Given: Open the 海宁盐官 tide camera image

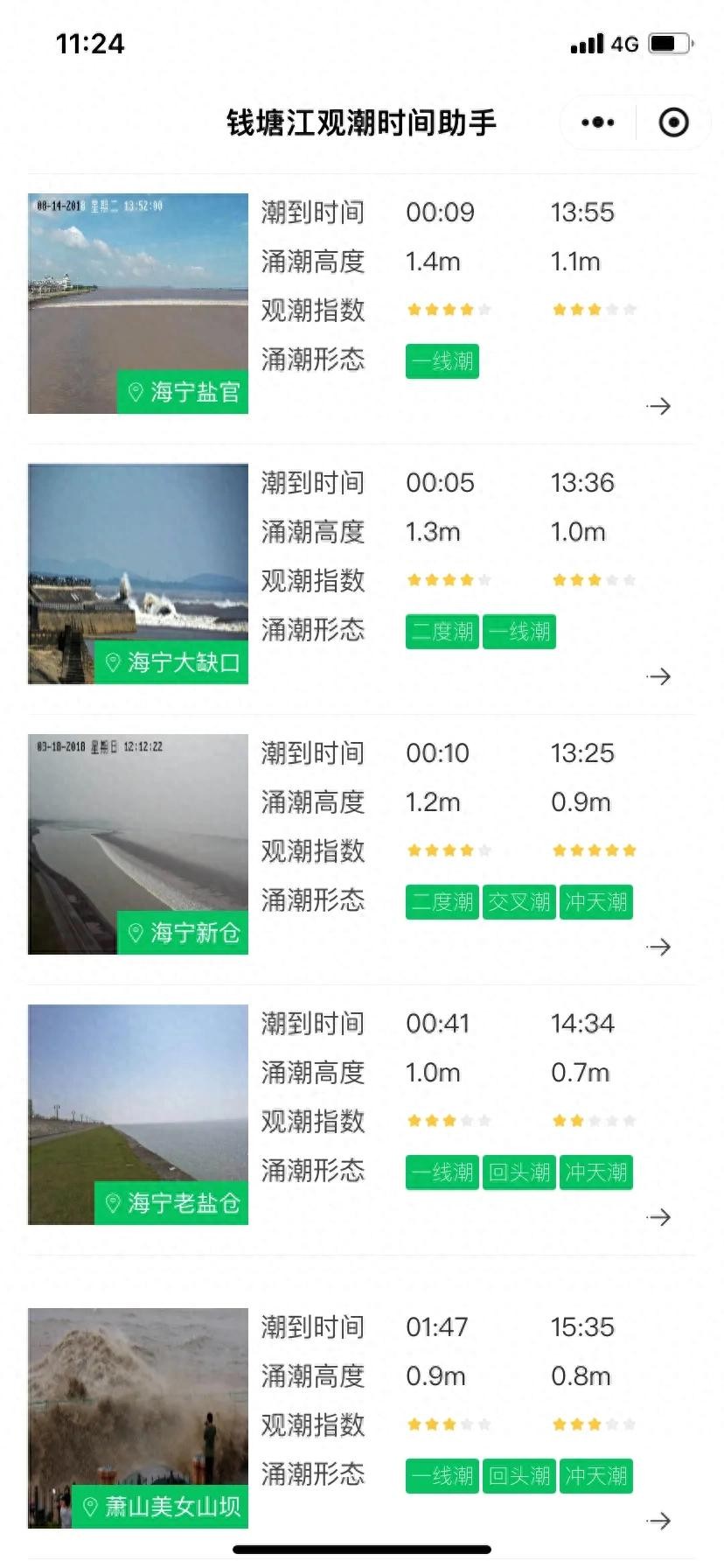Looking at the screenshot, I should [138, 303].
